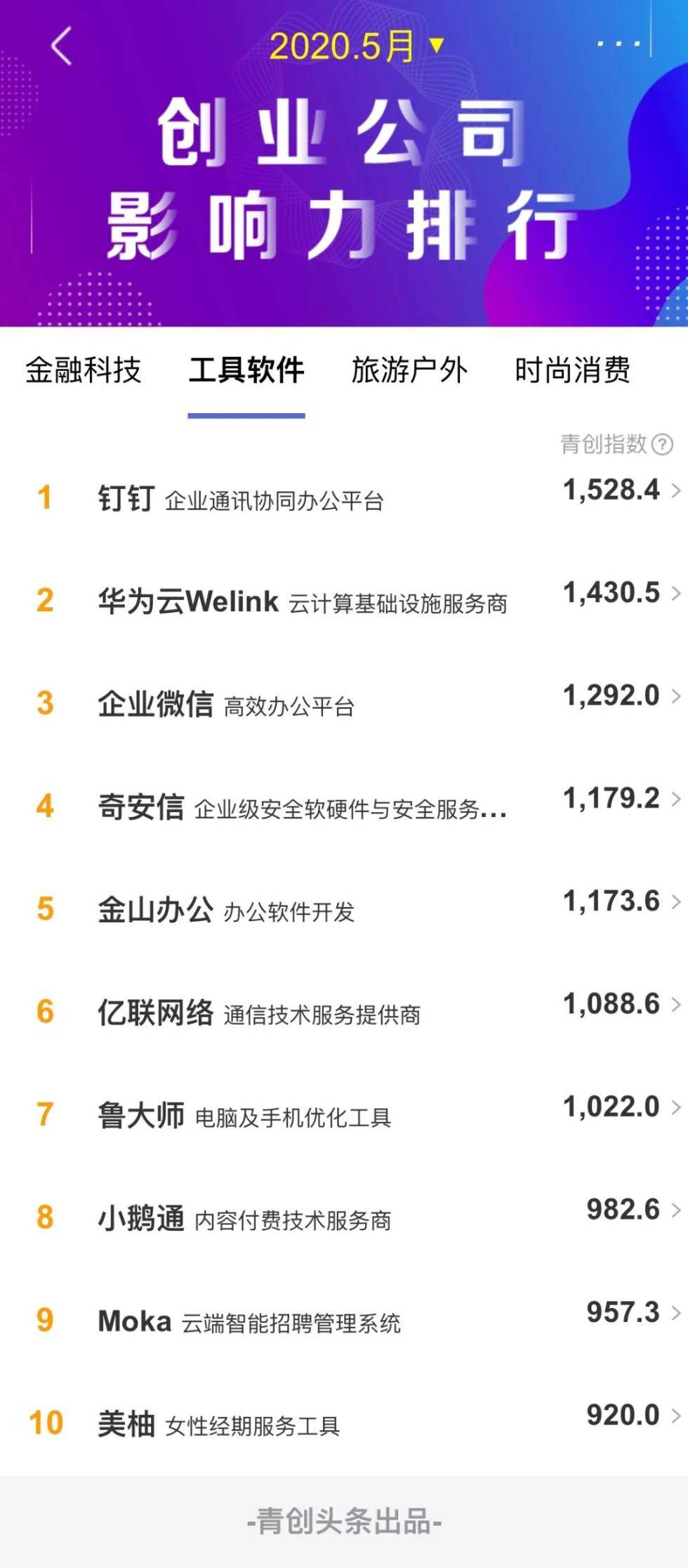688x1568 pixels.
Task: Open the Moka entry
Action: [344, 1321]
